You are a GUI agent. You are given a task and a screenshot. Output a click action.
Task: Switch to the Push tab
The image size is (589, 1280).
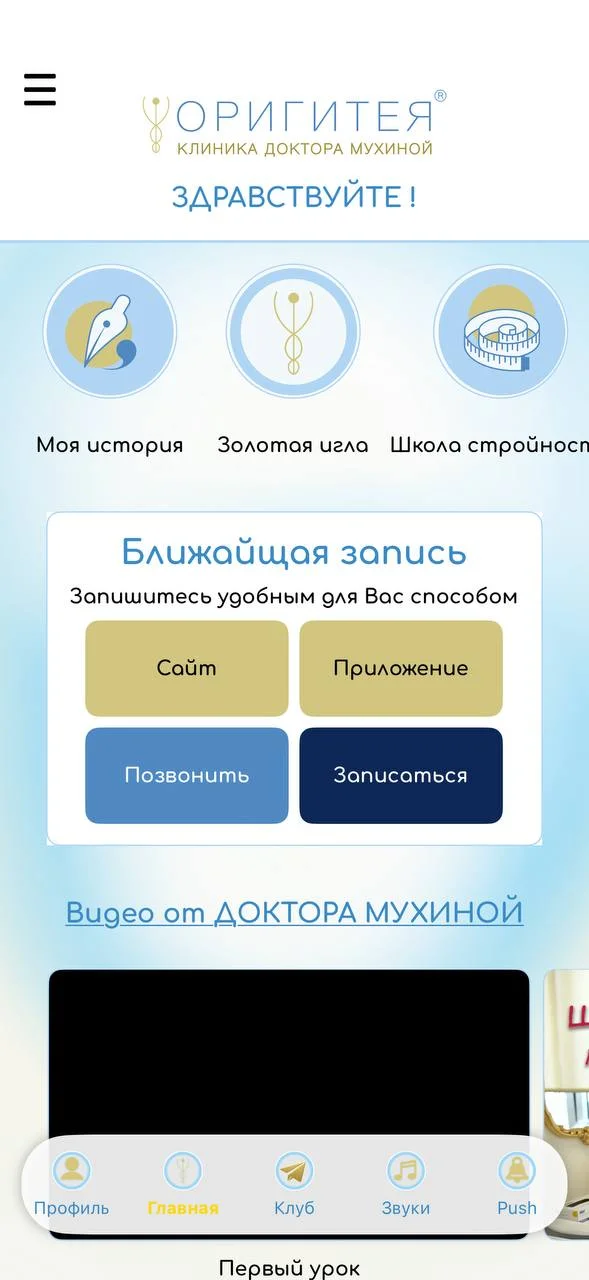tap(517, 1184)
